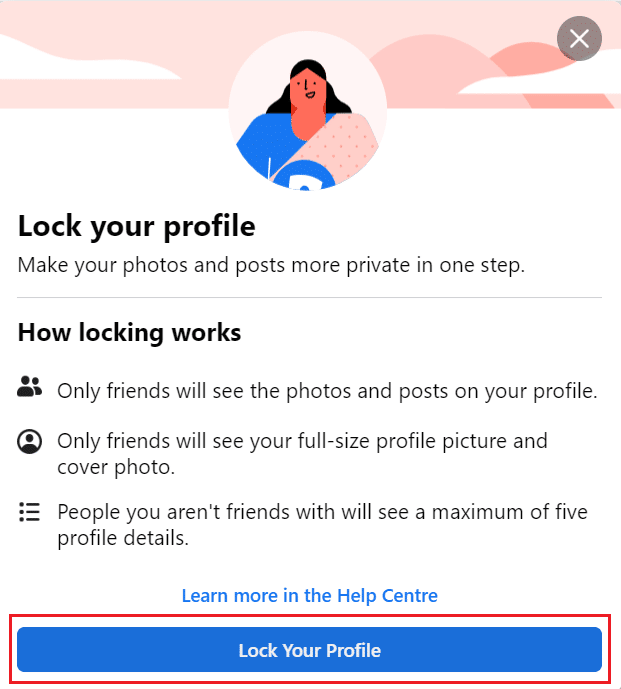Close the Lock your profile dialog
The height and width of the screenshot is (689, 621).
coord(579,39)
